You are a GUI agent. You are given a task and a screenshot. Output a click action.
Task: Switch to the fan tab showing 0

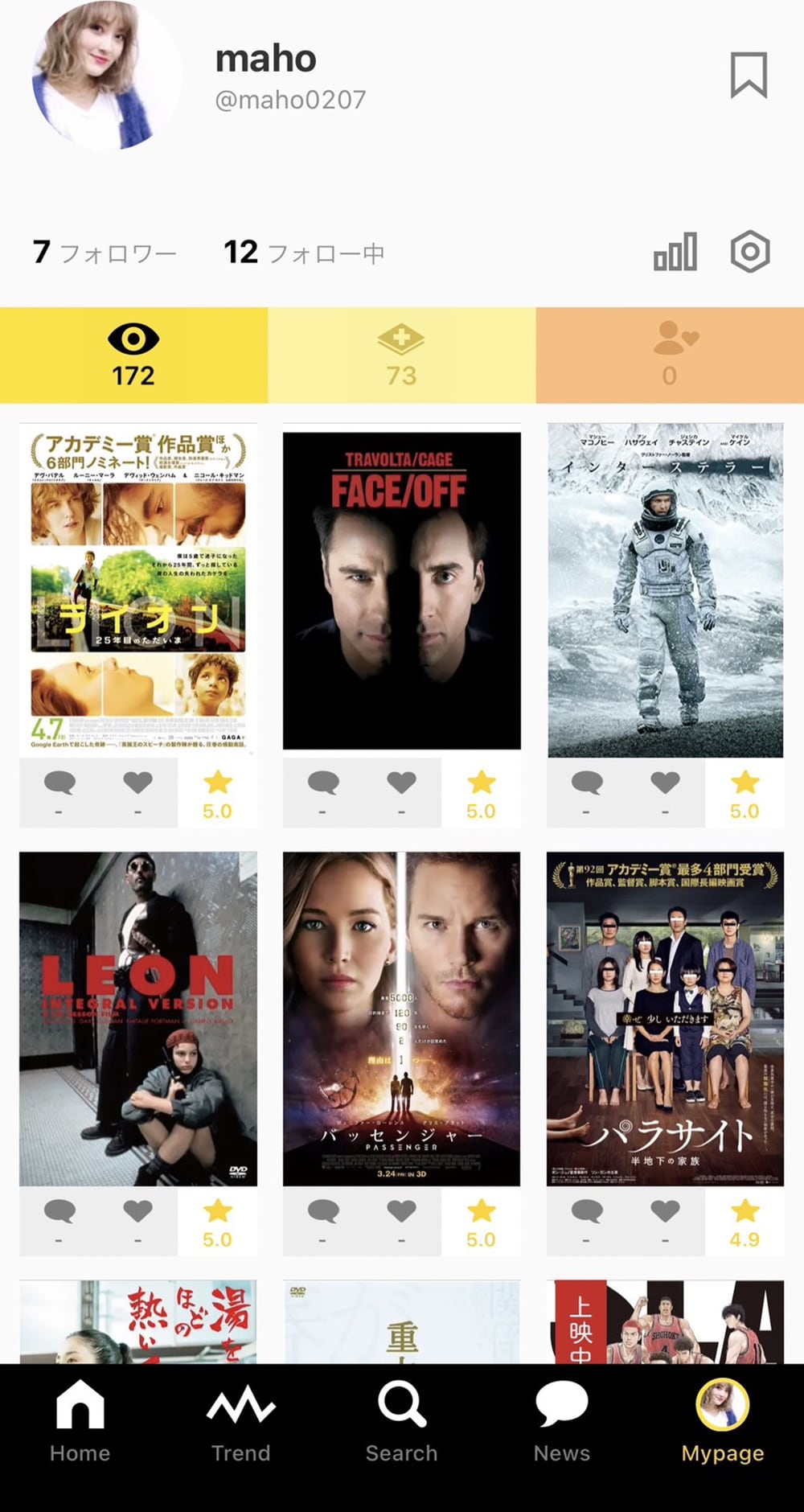[x=670, y=355]
